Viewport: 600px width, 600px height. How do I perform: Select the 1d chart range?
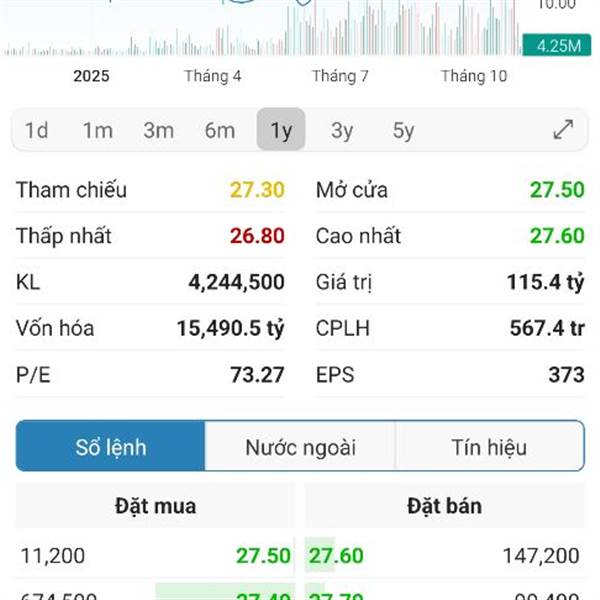(37, 130)
